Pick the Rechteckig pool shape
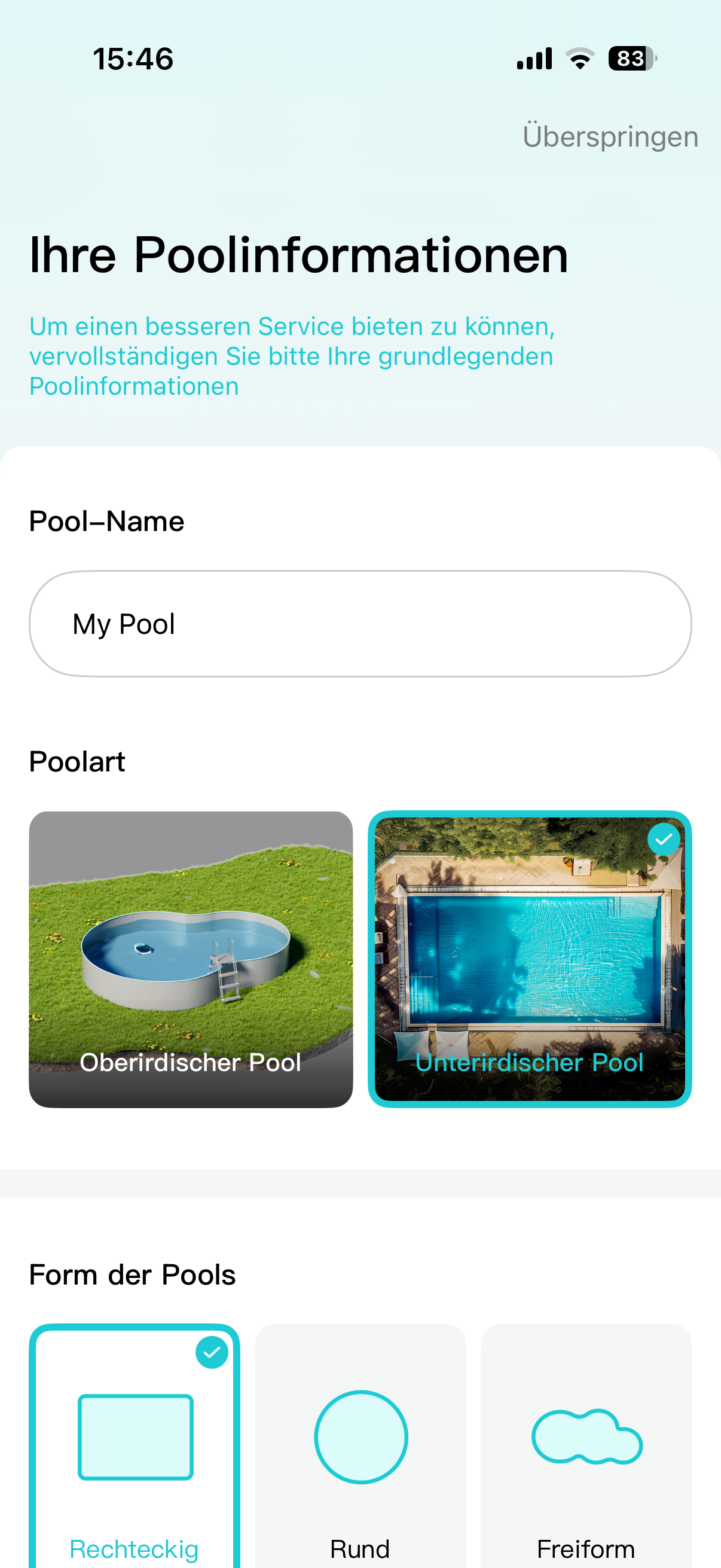The image size is (721, 1568). (x=135, y=1445)
